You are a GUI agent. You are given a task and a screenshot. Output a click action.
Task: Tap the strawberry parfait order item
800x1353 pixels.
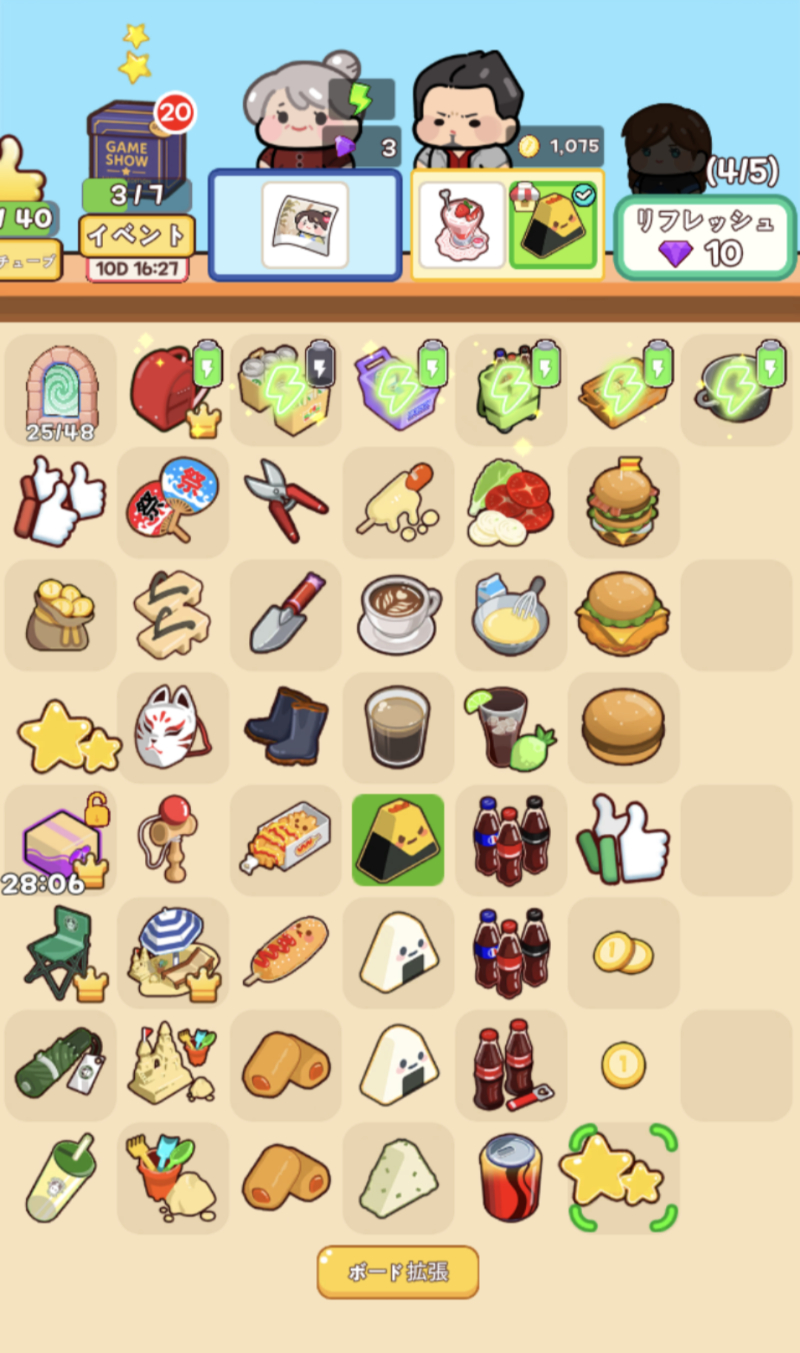coord(461,225)
